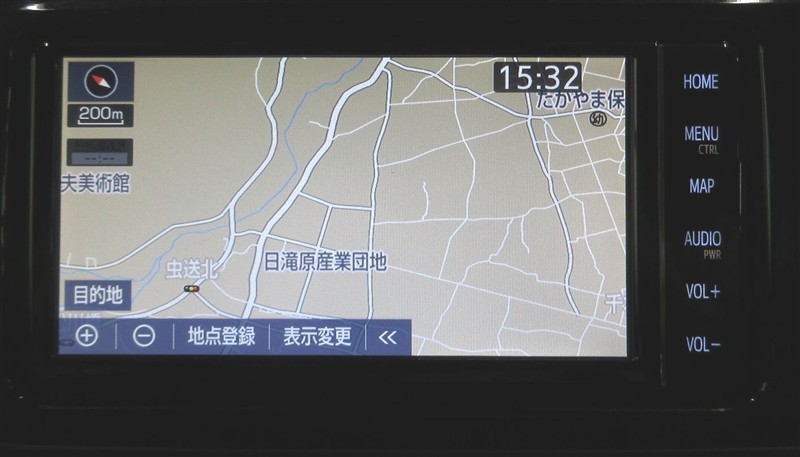
Task: Zoom in the map with plus
Action: pos(87,336)
